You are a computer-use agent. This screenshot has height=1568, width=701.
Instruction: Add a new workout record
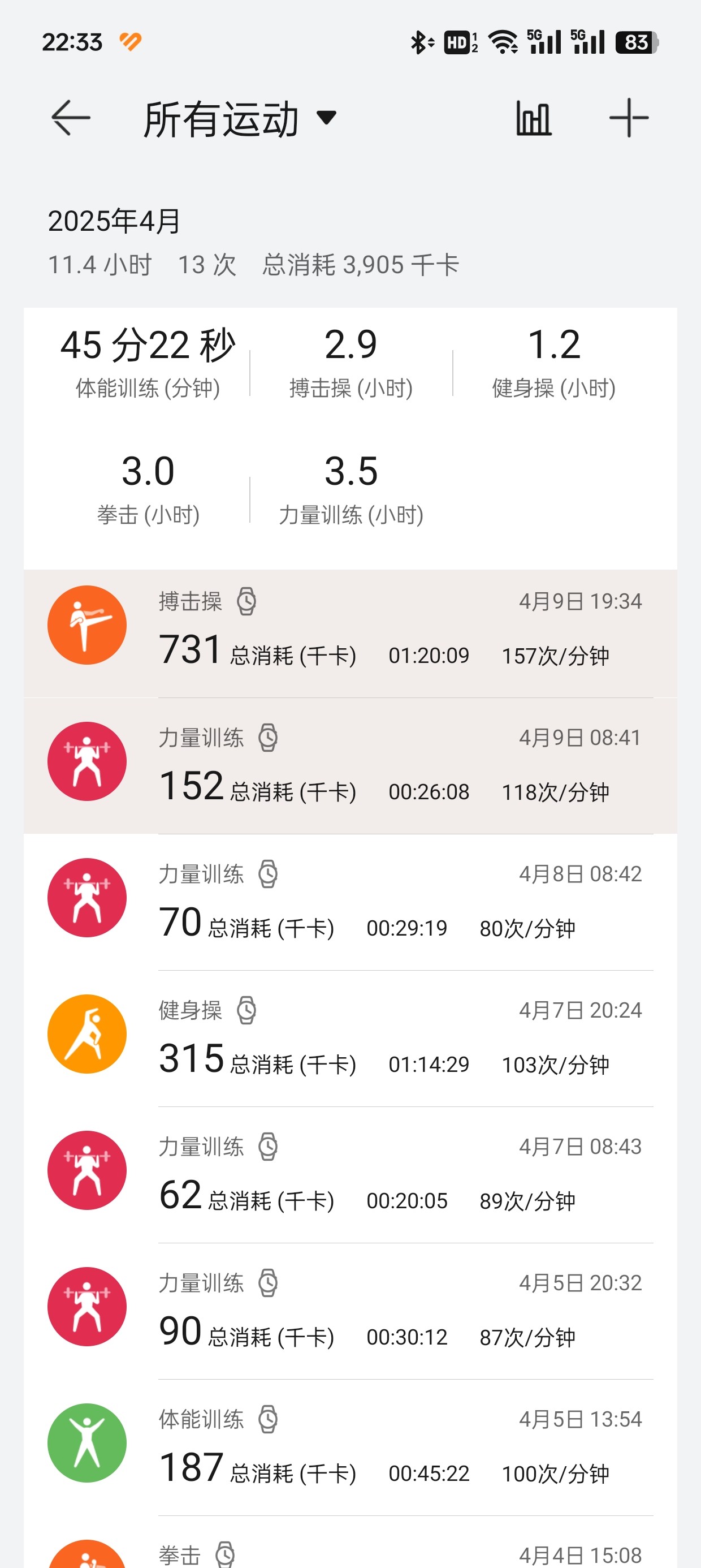(x=629, y=118)
